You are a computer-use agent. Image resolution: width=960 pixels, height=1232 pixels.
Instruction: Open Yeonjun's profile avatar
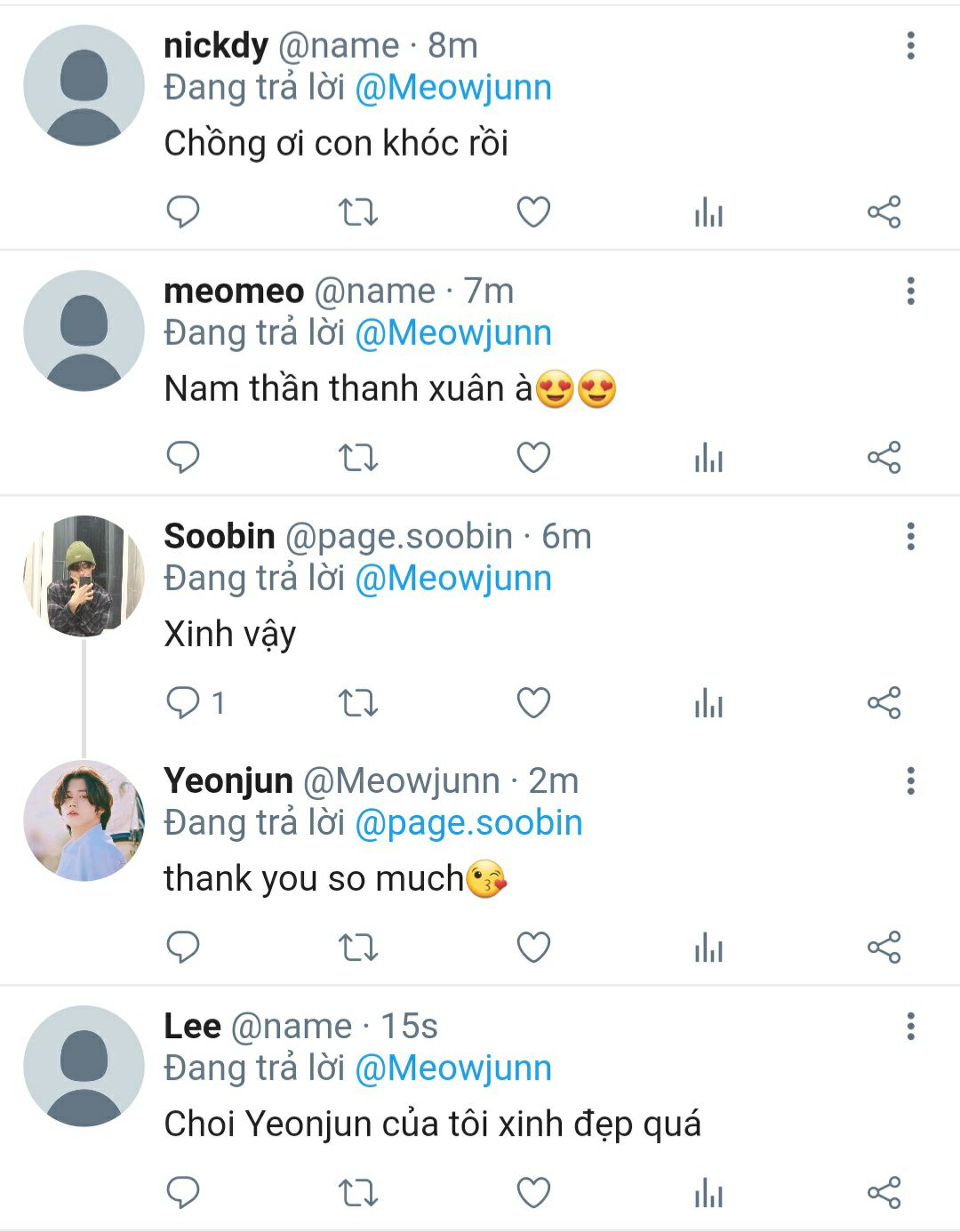84,820
